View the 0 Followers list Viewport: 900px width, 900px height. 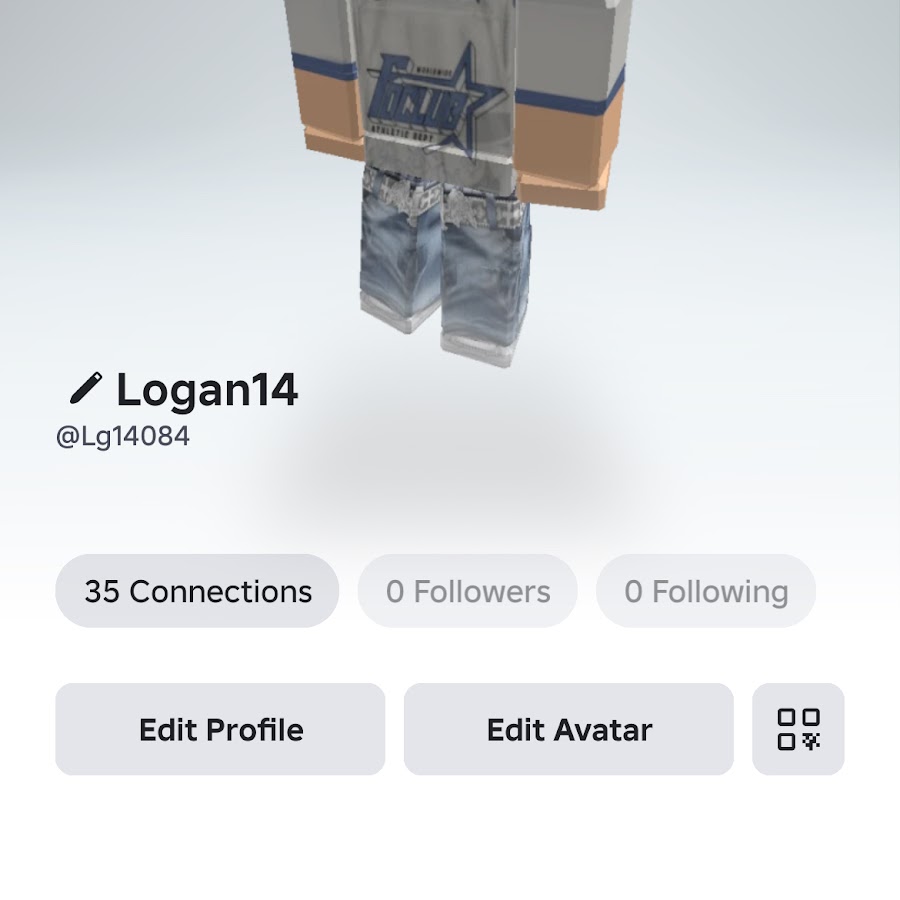click(x=467, y=591)
